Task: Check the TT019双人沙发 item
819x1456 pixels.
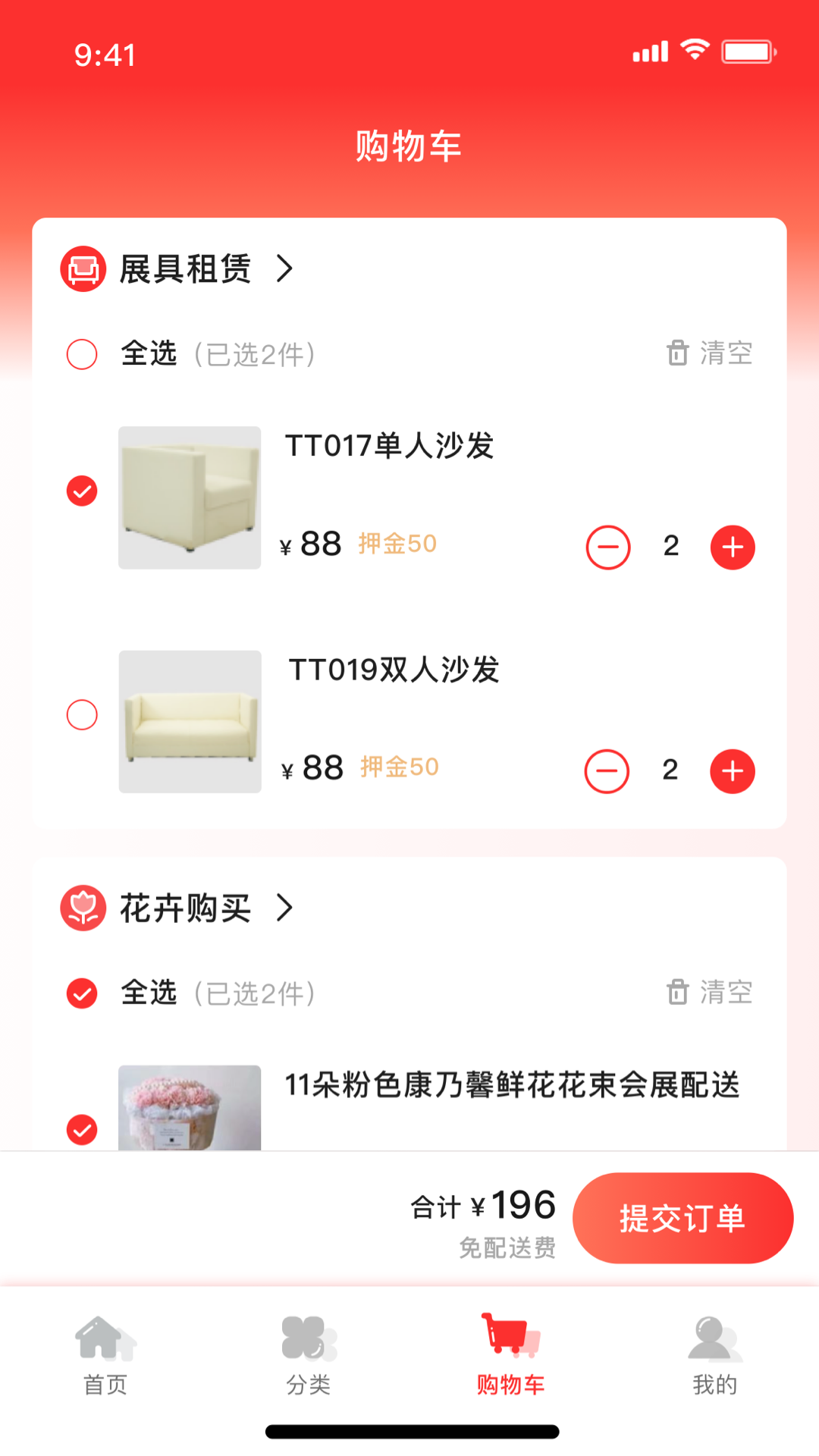Action: point(82,714)
